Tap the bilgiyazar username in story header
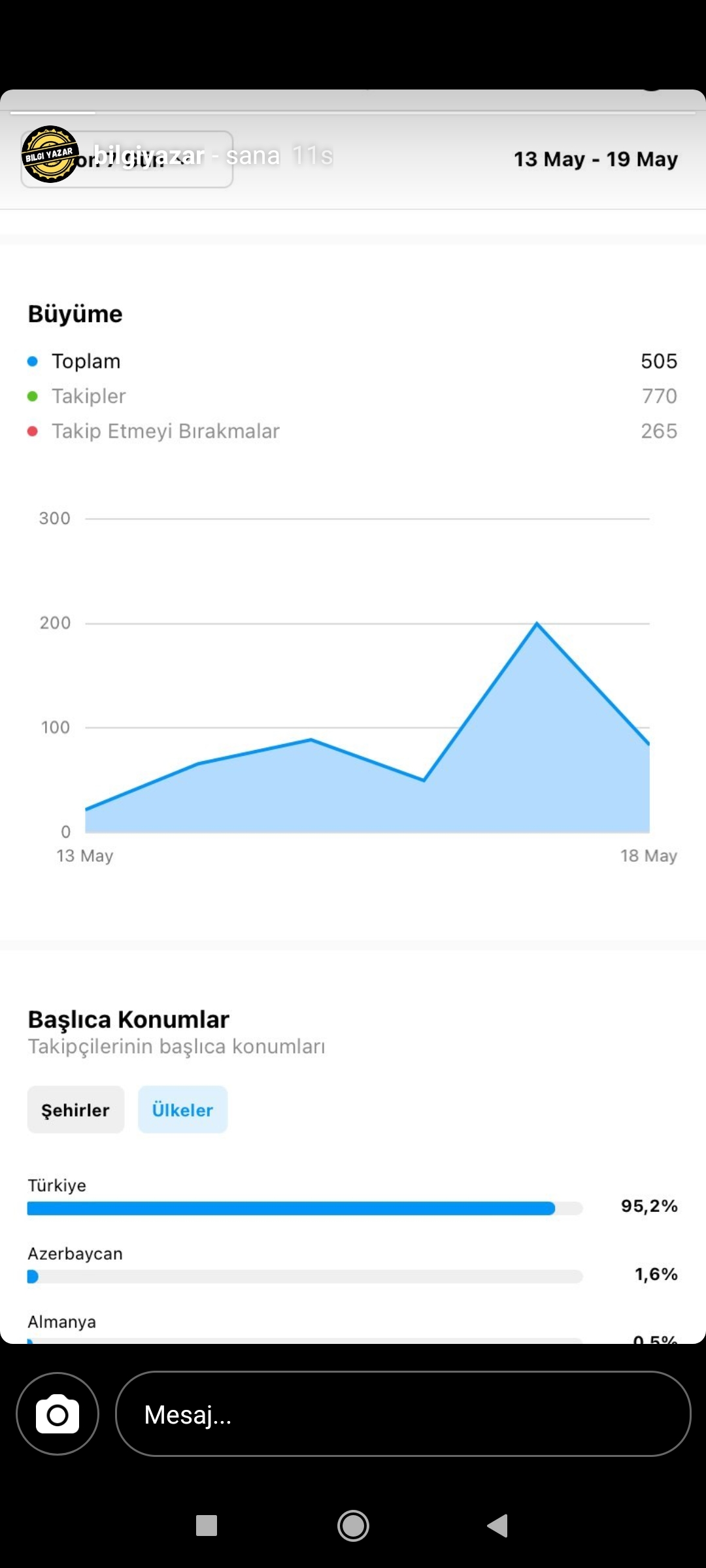Screen dimensions: 706x1568 tap(149, 155)
